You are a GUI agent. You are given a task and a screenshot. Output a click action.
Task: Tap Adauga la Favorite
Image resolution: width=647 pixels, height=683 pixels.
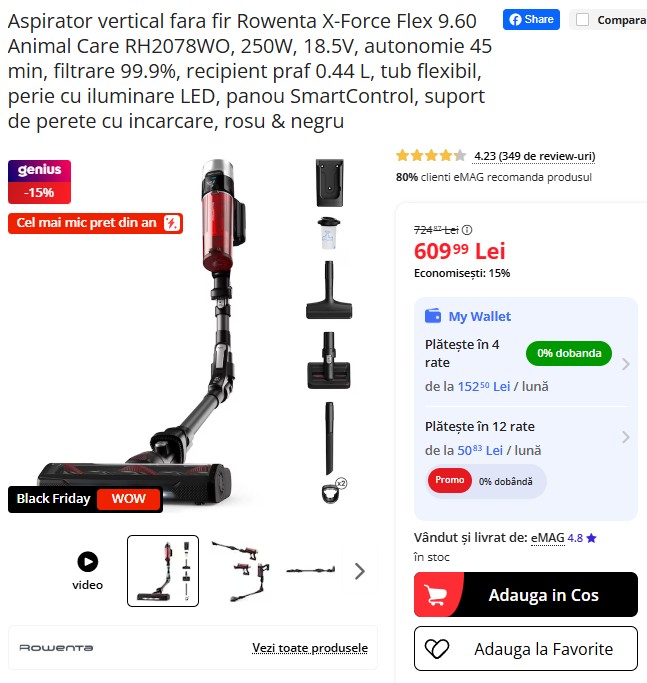coord(526,649)
